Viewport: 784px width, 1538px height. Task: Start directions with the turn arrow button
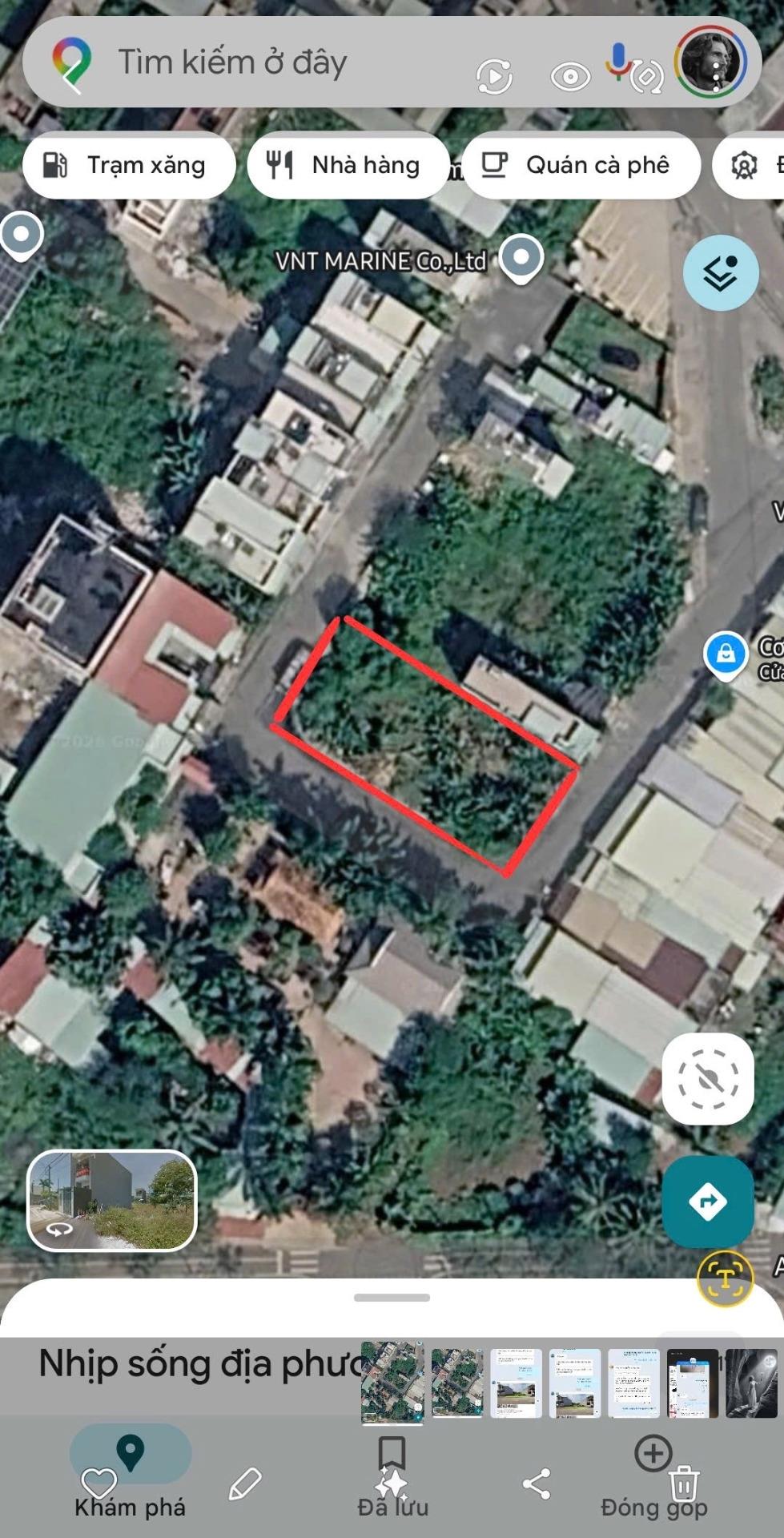[707, 1201]
